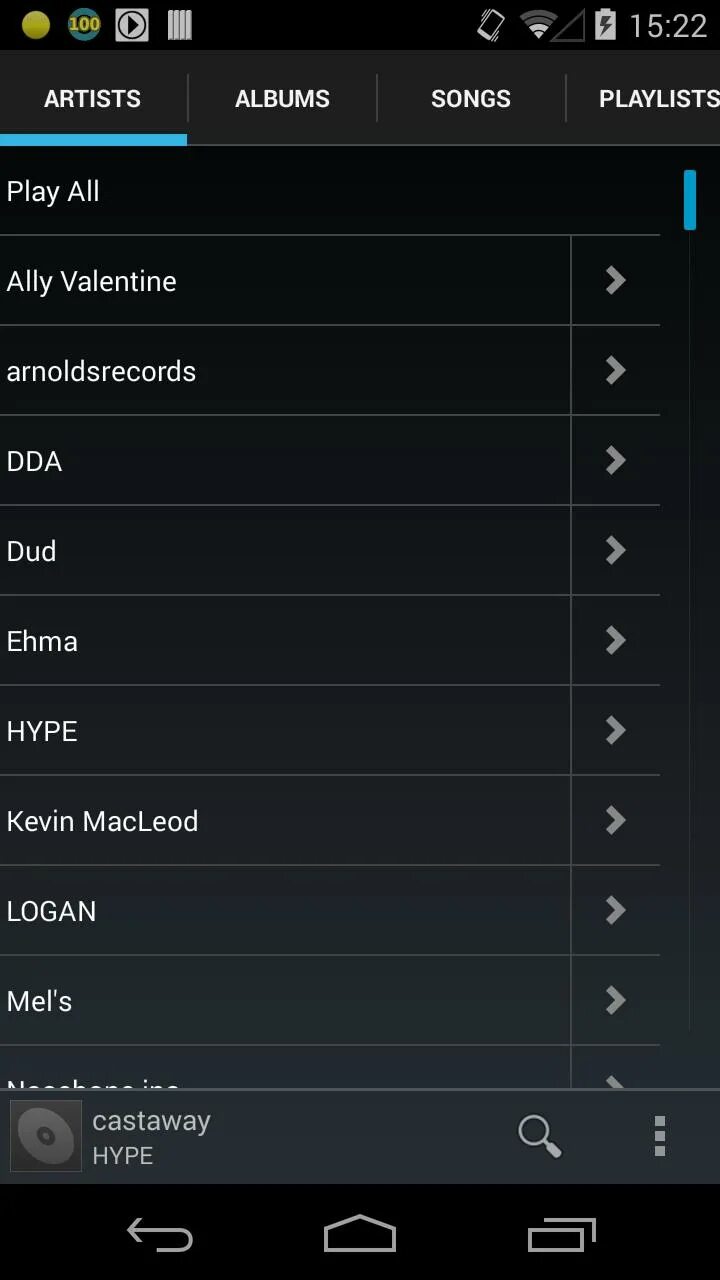Go back with the system back button
This screenshot has height=1280, width=720.
coord(160,1235)
